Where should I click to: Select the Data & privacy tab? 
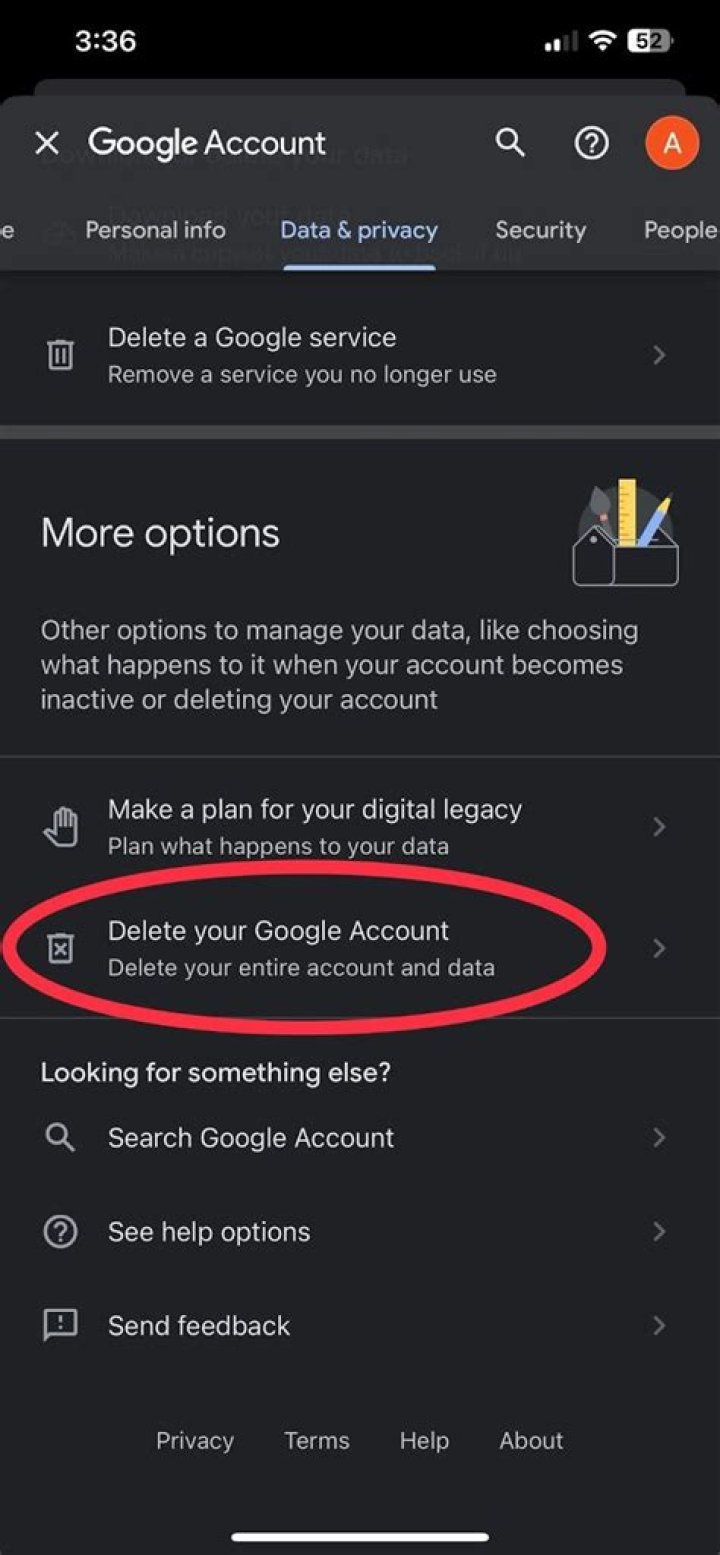(359, 230)
